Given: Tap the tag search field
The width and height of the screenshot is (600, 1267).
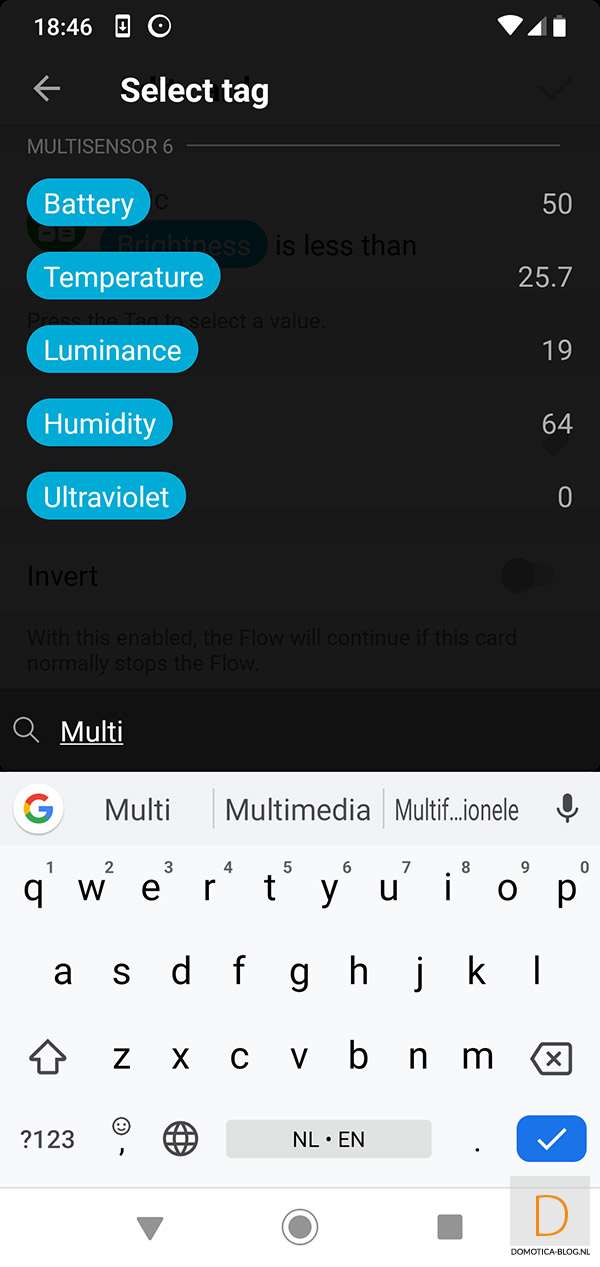Looking at the screenshot, I should point(300,731).
